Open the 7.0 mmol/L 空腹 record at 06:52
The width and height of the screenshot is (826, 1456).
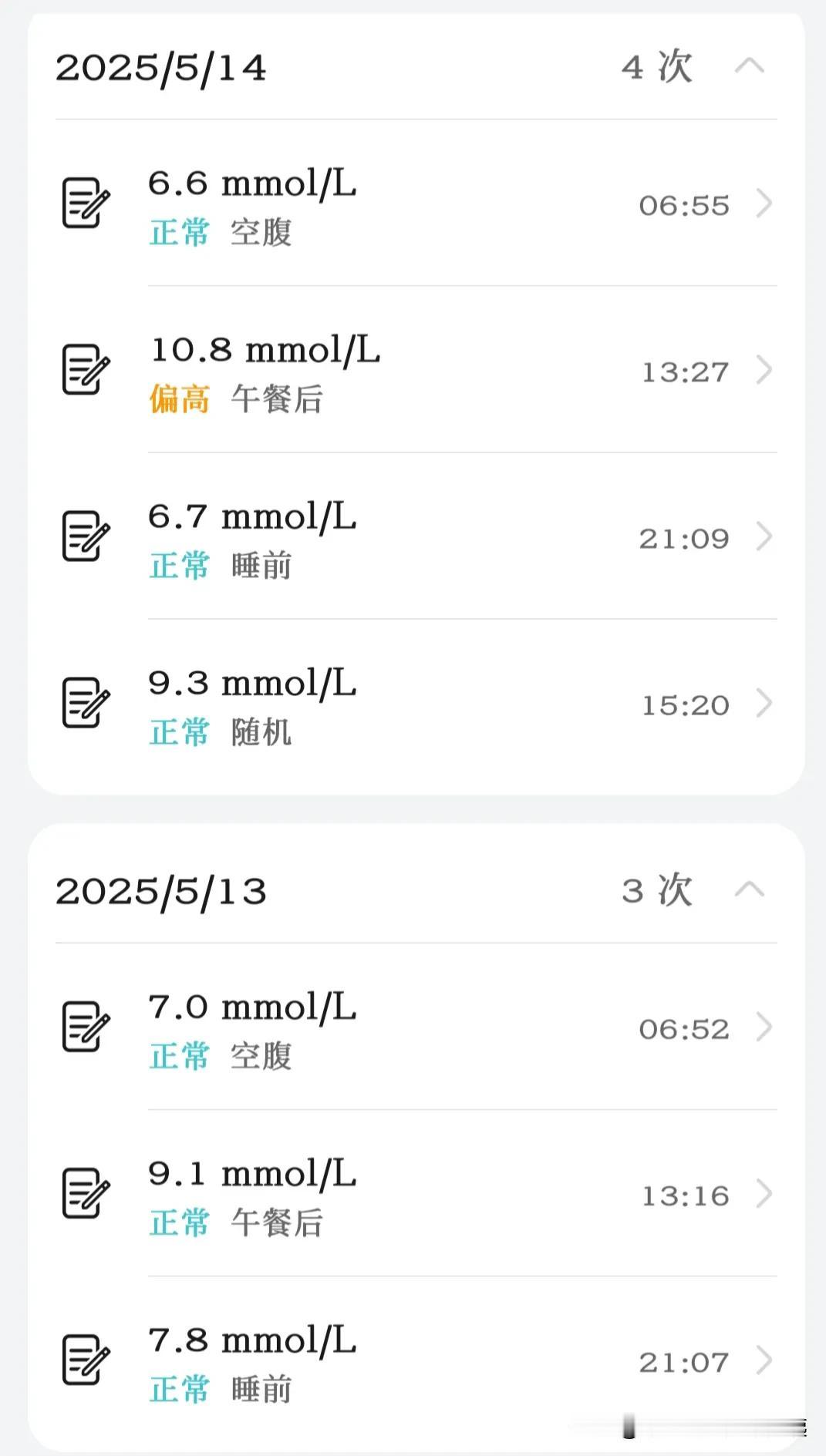coord(416,1027)
